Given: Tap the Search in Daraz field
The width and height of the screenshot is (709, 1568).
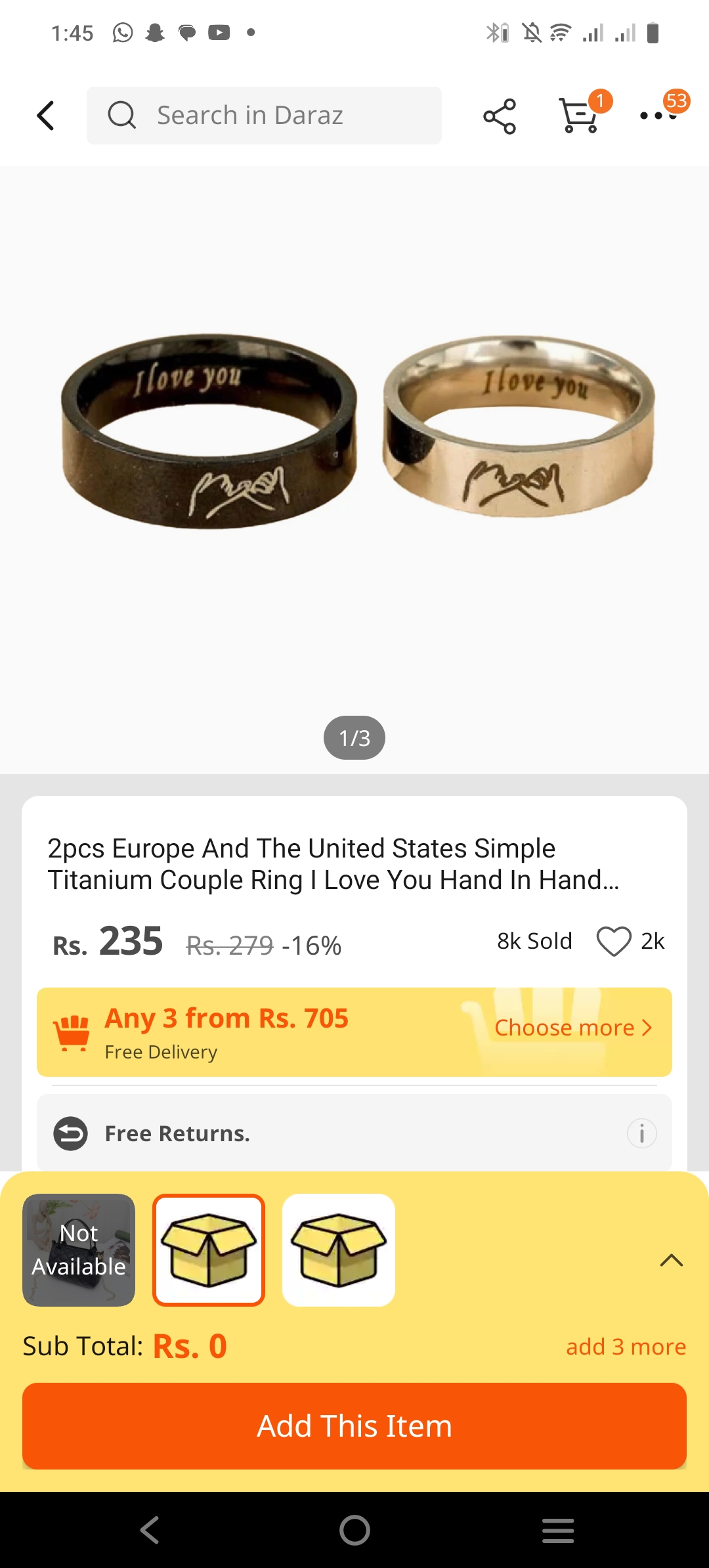Looking at the screenshot, I should (264, 116).
